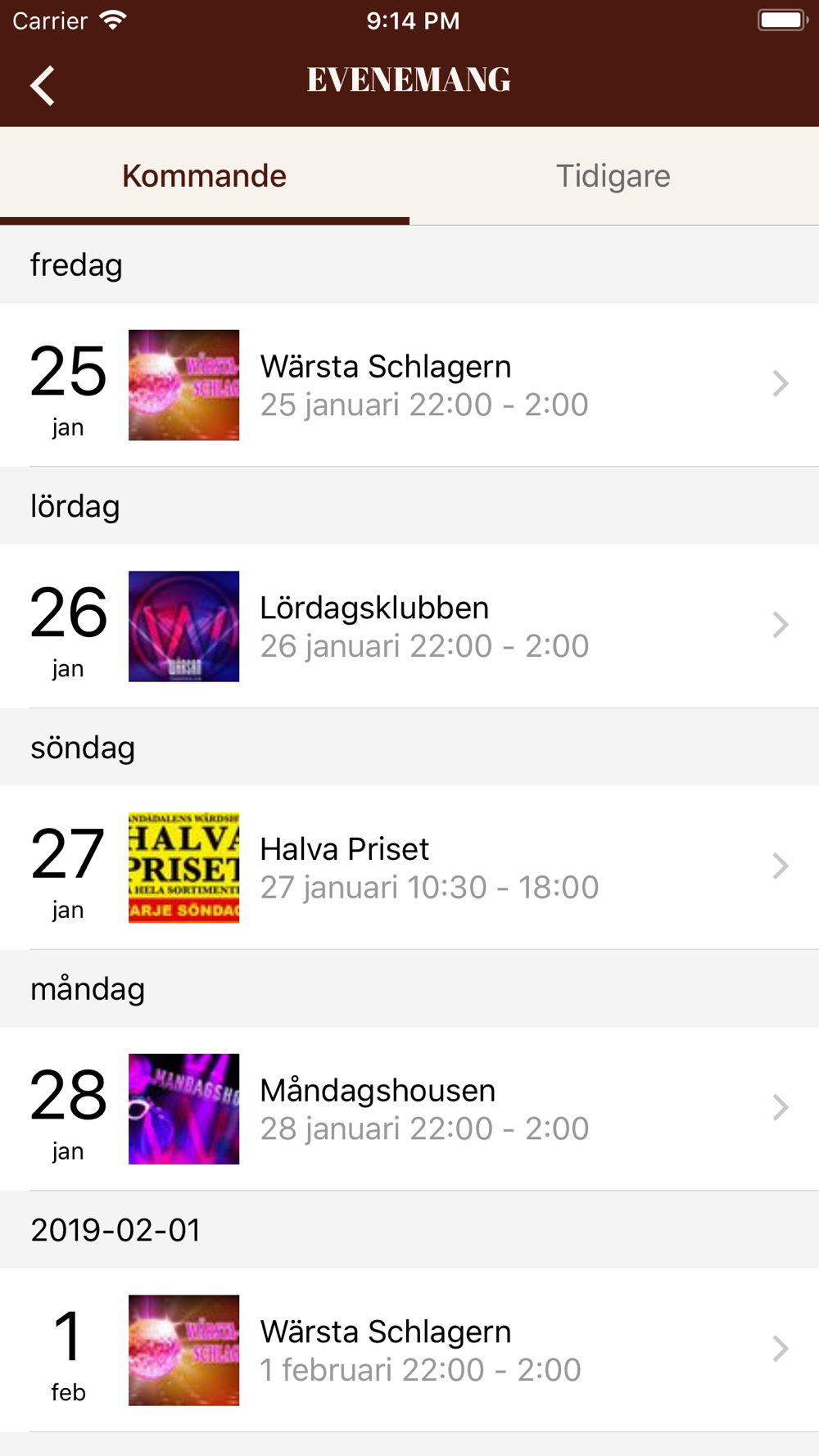Open the Lördagsklubben event

coord(409,626)
